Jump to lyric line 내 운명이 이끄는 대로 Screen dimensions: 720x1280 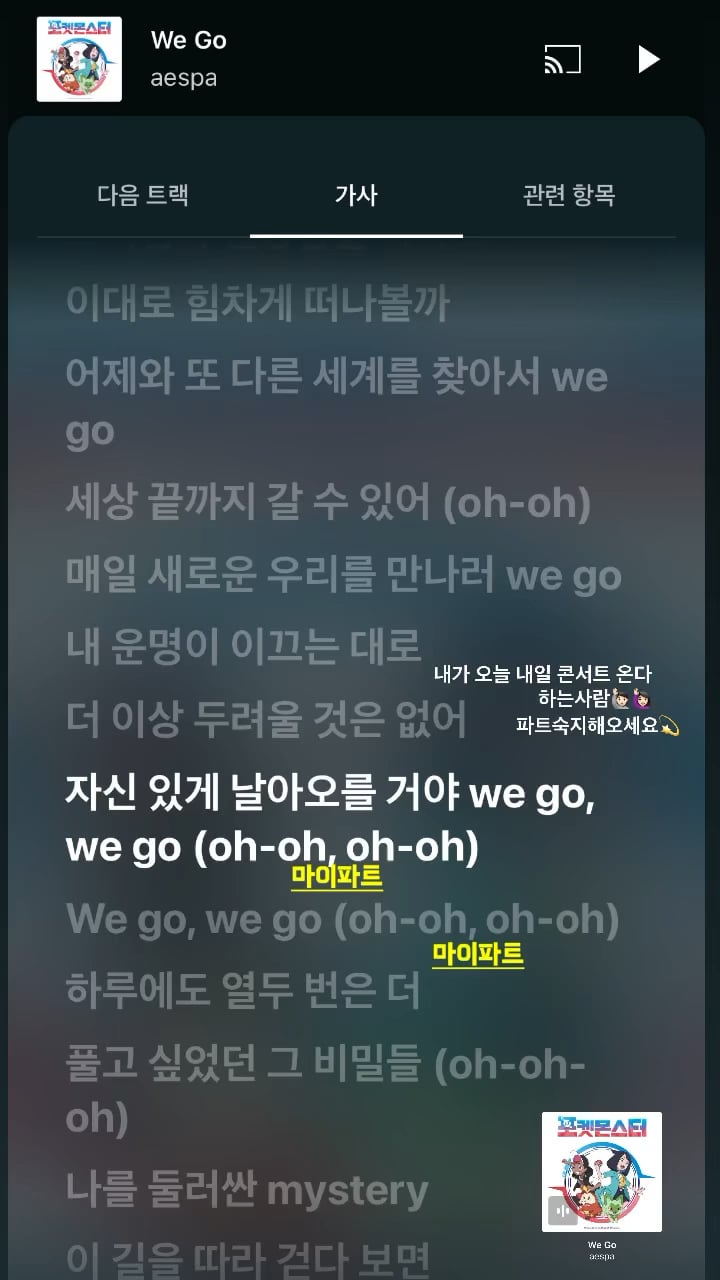pos(243,647)
